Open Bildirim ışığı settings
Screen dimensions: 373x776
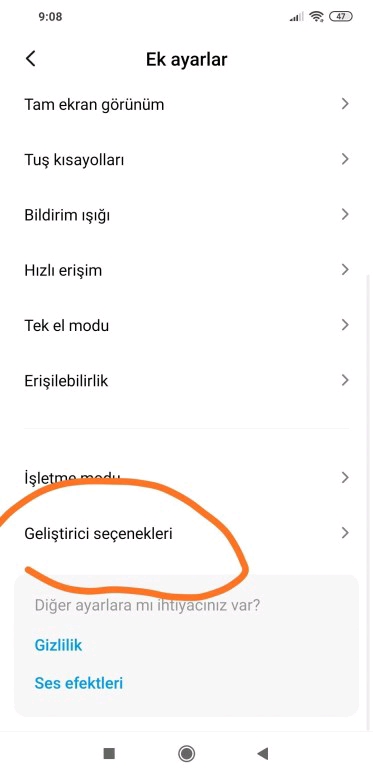click(186, 215)
